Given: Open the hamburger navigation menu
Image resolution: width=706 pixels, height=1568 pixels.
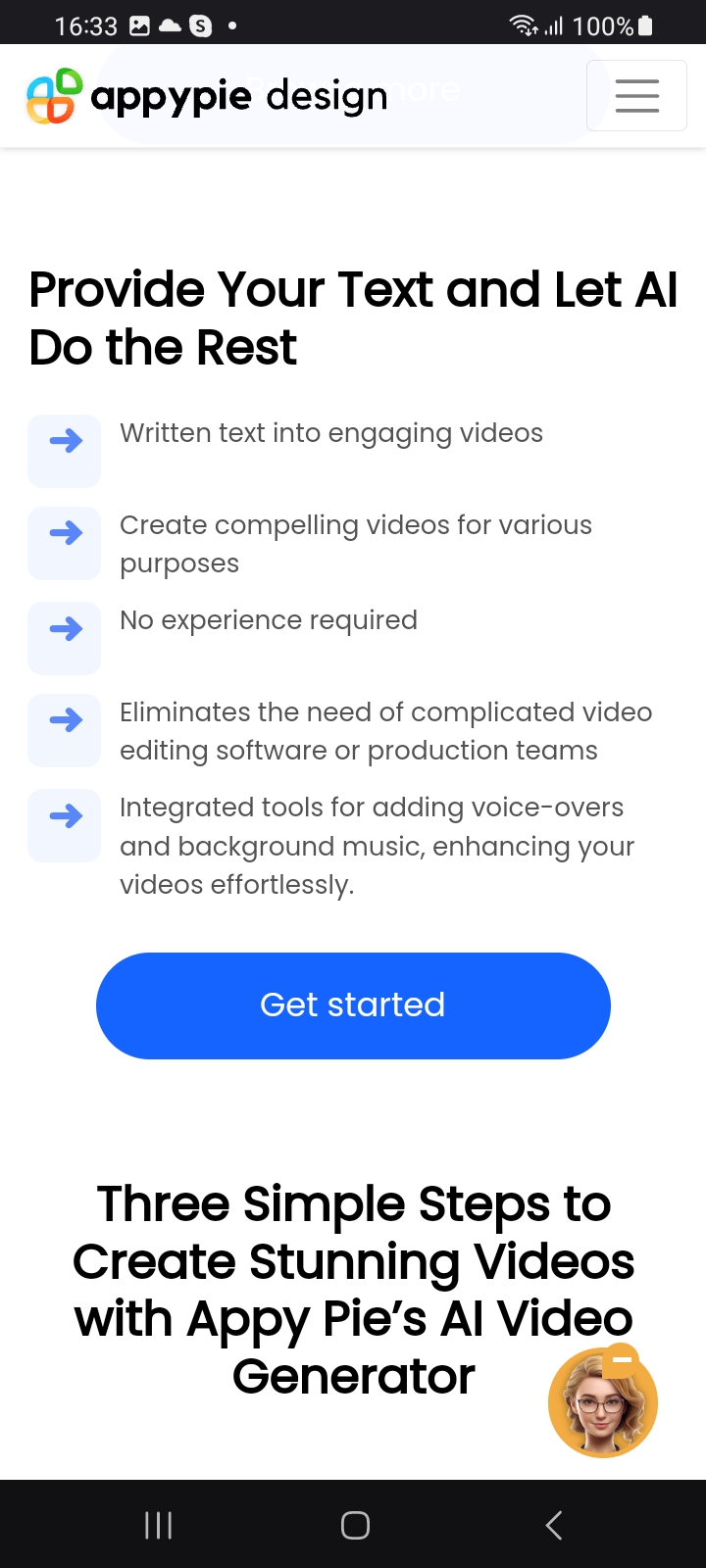Looking at the screenshot, I should 636,95.
